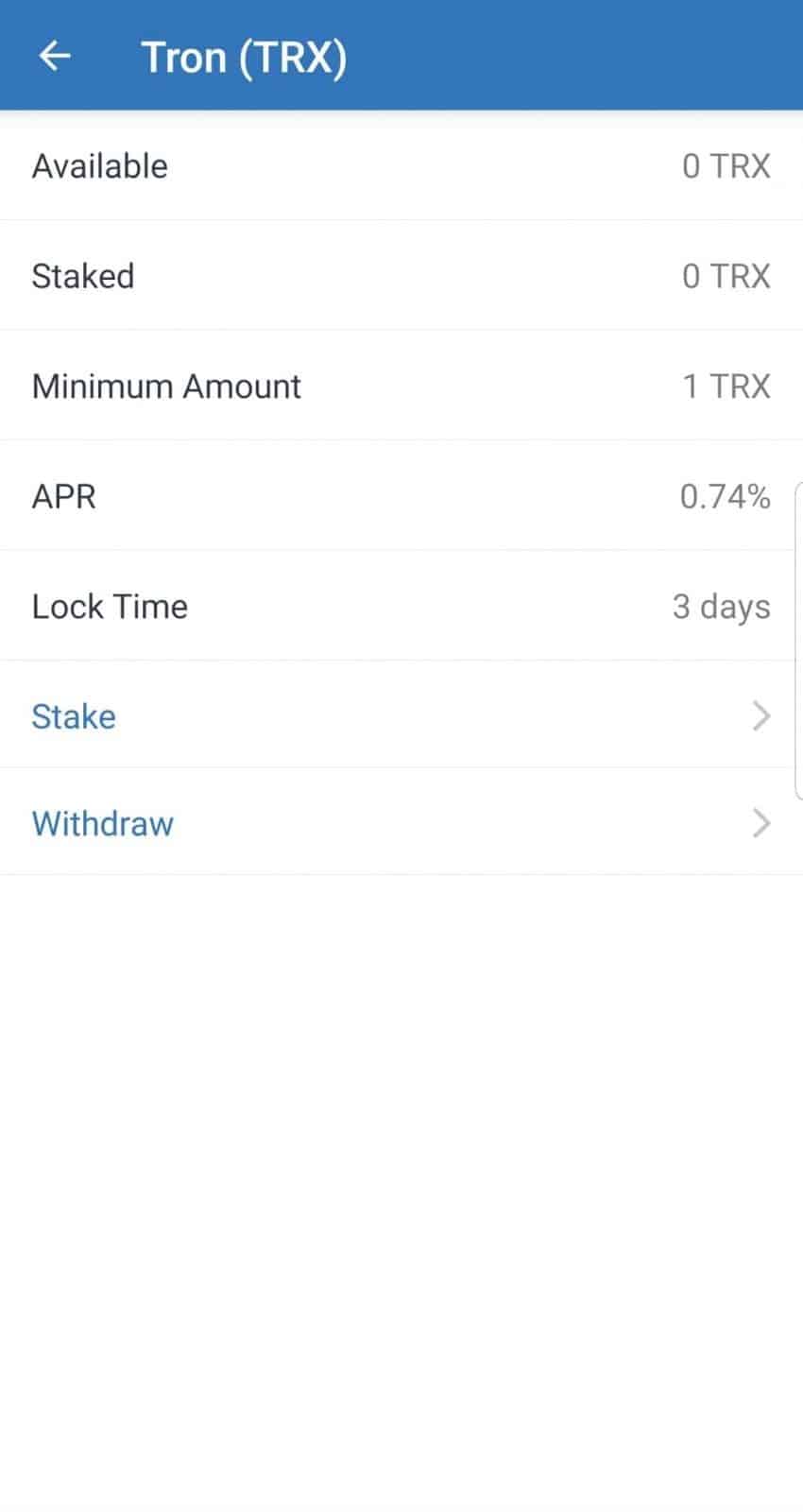Go back using the header arrow
The height and width of the screenshot is (1512, 803).
[x=55, y=57]
